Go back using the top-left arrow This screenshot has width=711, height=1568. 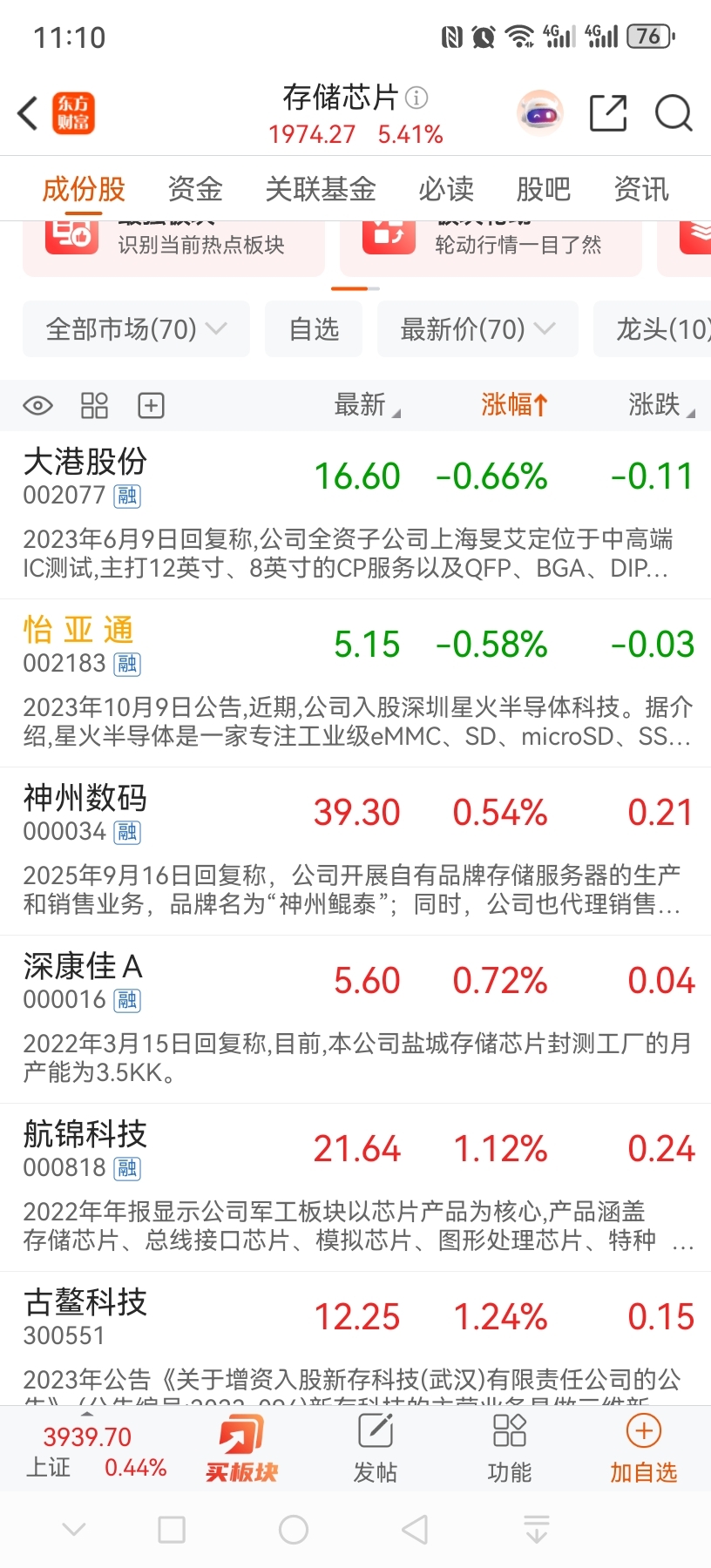click(x=28, y=113)
